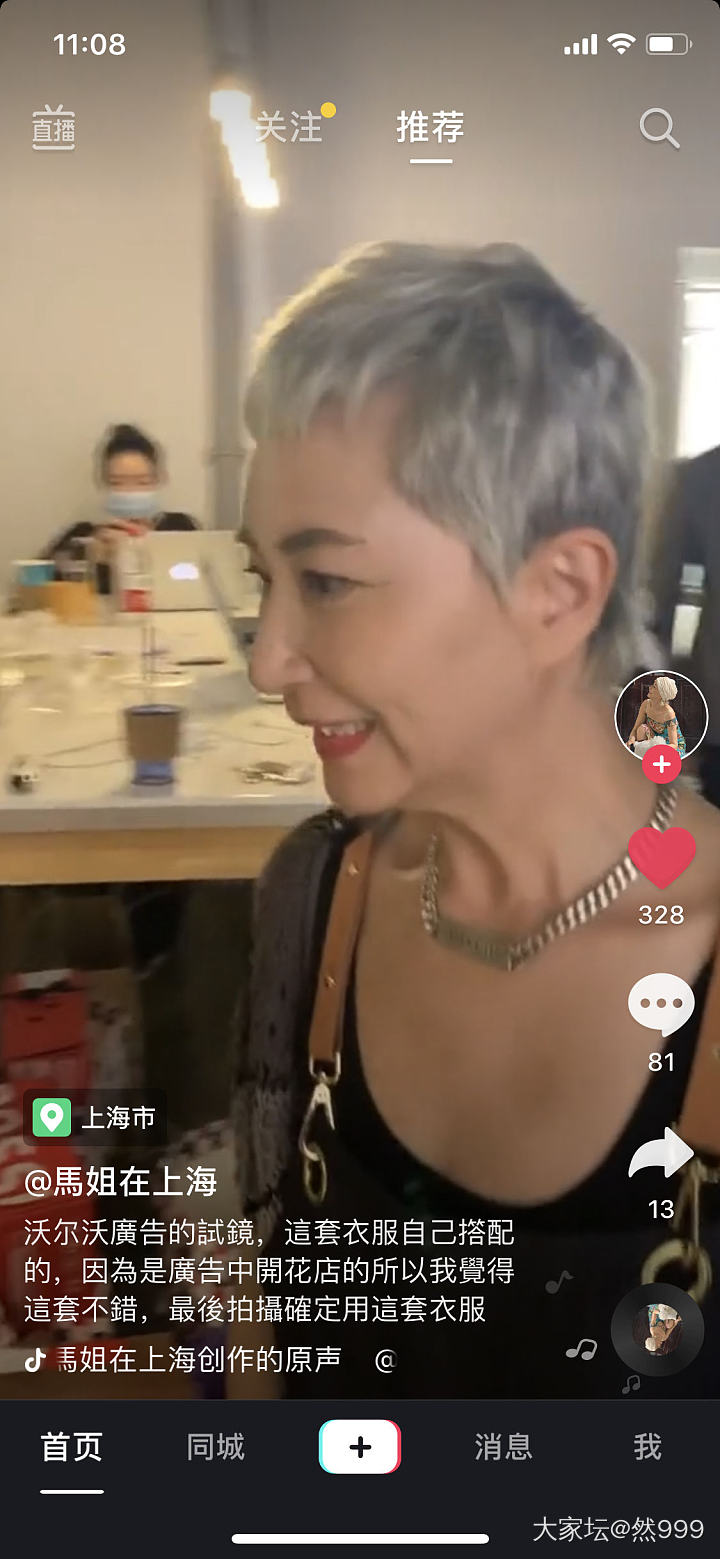Switch to the 同城 tab
The width and height of the screenshot is (720, 1559).
[216, 1447]
